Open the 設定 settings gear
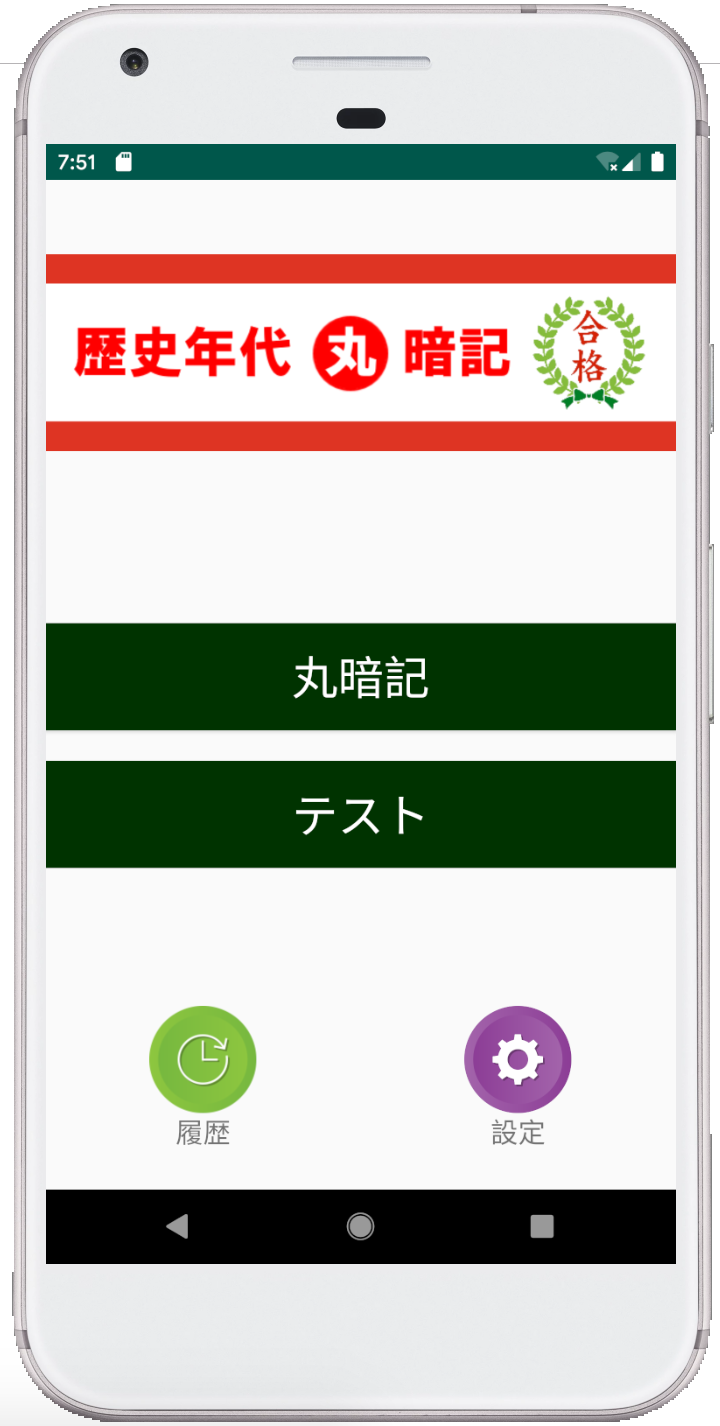Image resolution: width=720 pixels, height=1426 pixels. [x=518, y=1059]
